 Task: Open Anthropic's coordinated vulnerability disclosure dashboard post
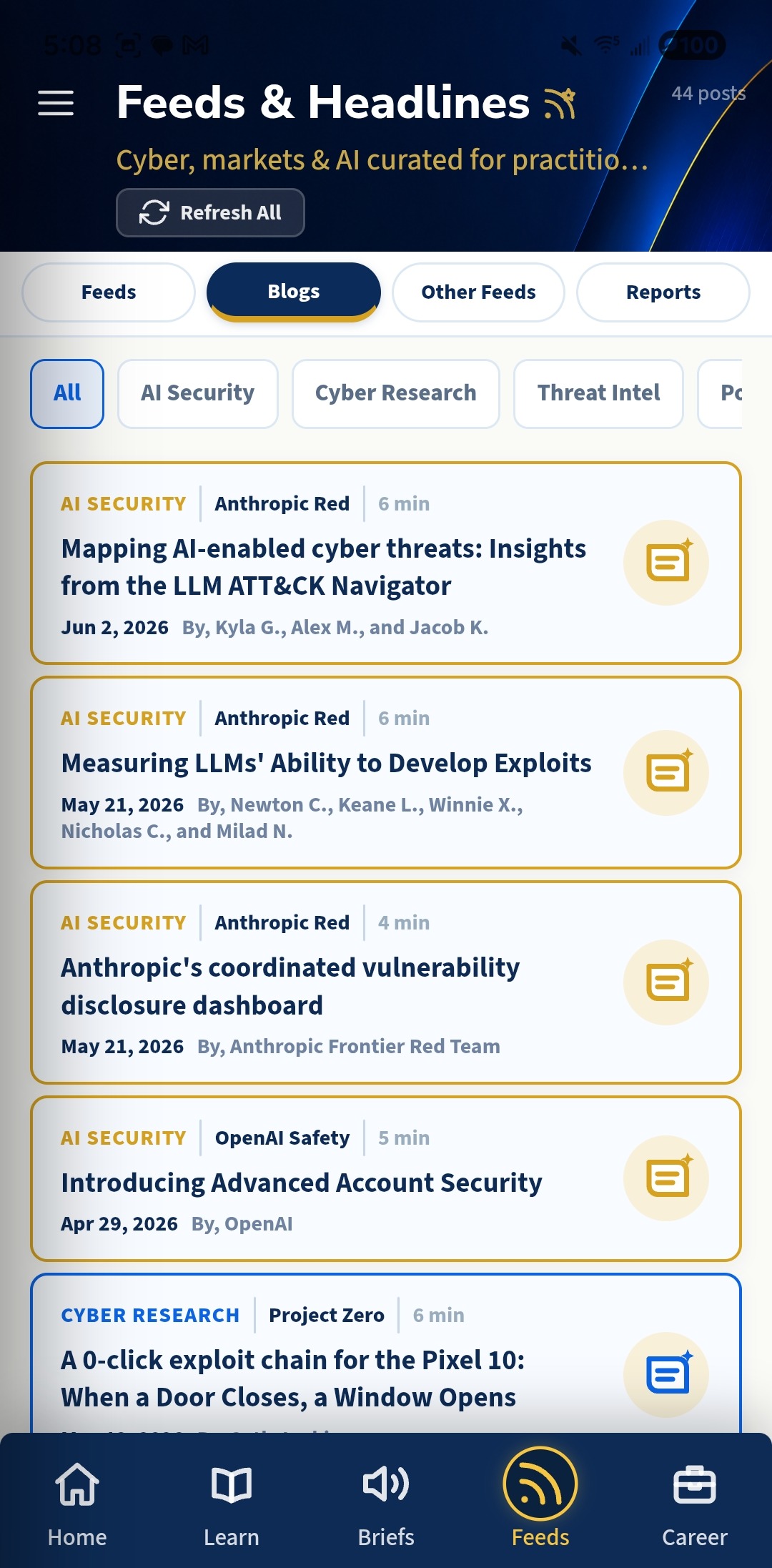coord(290,986)
